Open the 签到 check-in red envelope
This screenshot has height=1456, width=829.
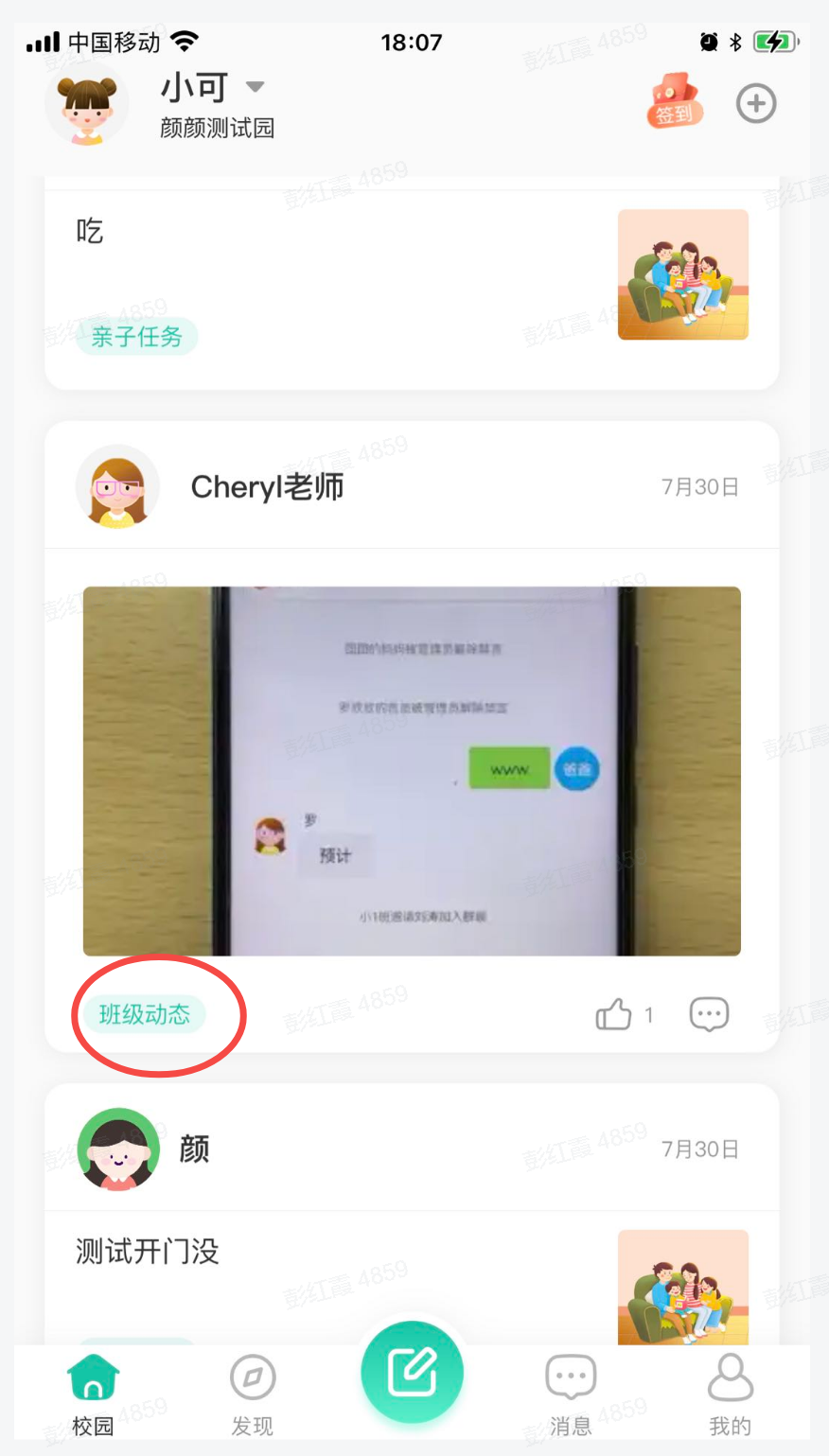pos(675,104)
